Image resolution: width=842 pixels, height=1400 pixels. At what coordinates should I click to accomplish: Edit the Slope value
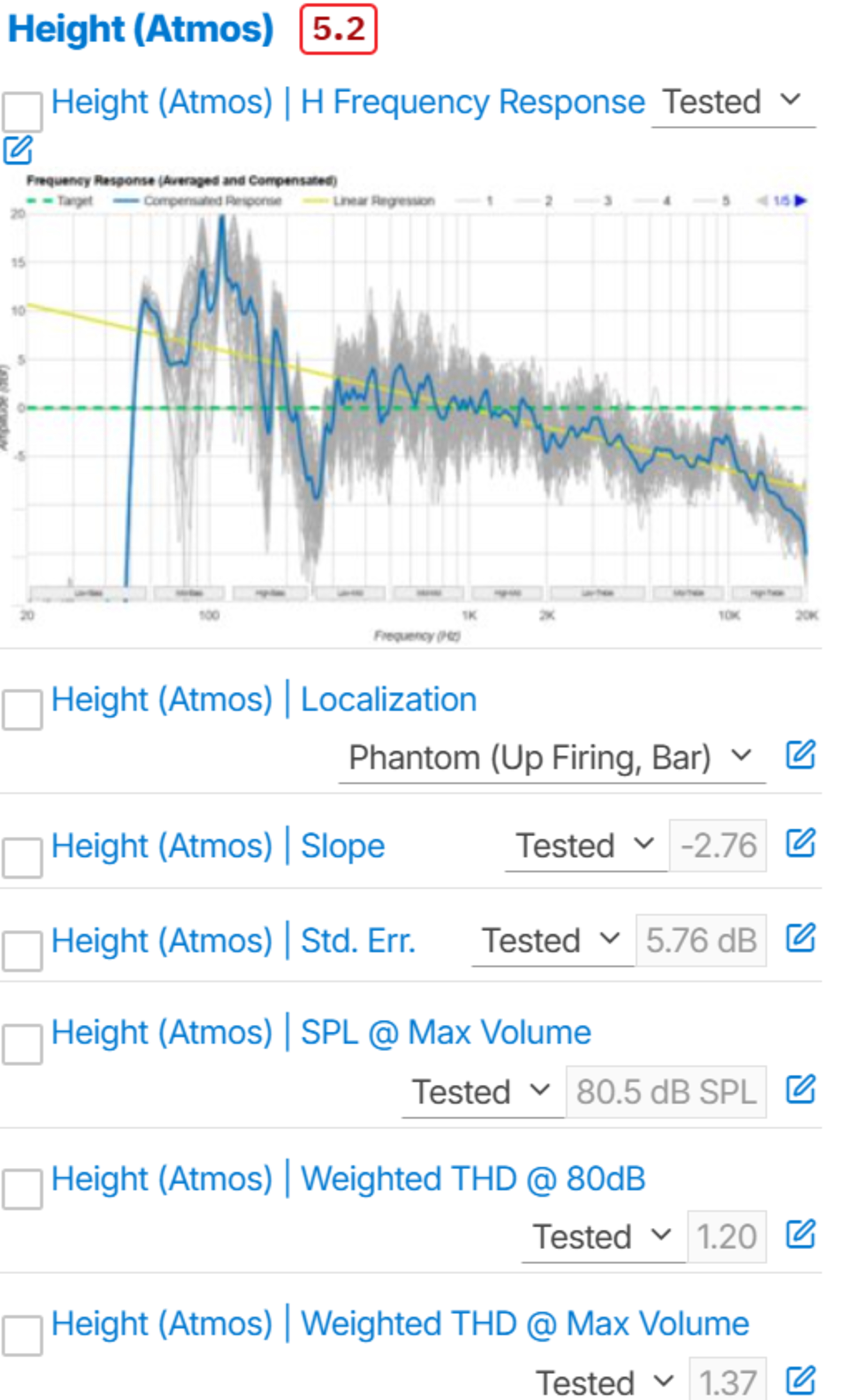pos(800,843)
